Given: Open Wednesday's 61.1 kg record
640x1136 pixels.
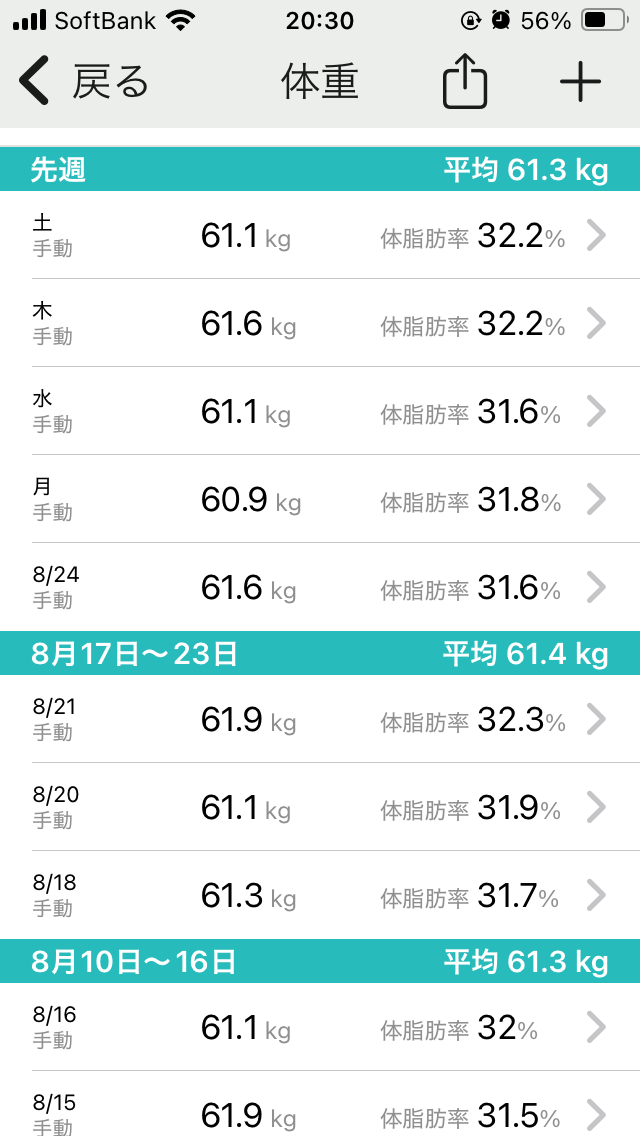Looking at the screenshot, I should (x=320, y=412).
